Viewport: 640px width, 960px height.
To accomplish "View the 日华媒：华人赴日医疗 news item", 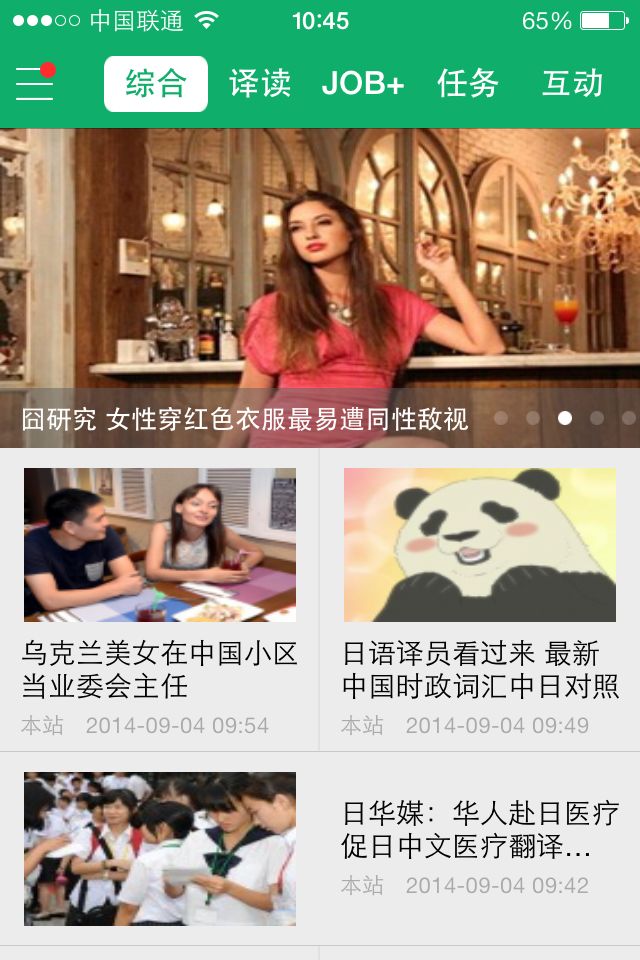I will tap(320, 849).
